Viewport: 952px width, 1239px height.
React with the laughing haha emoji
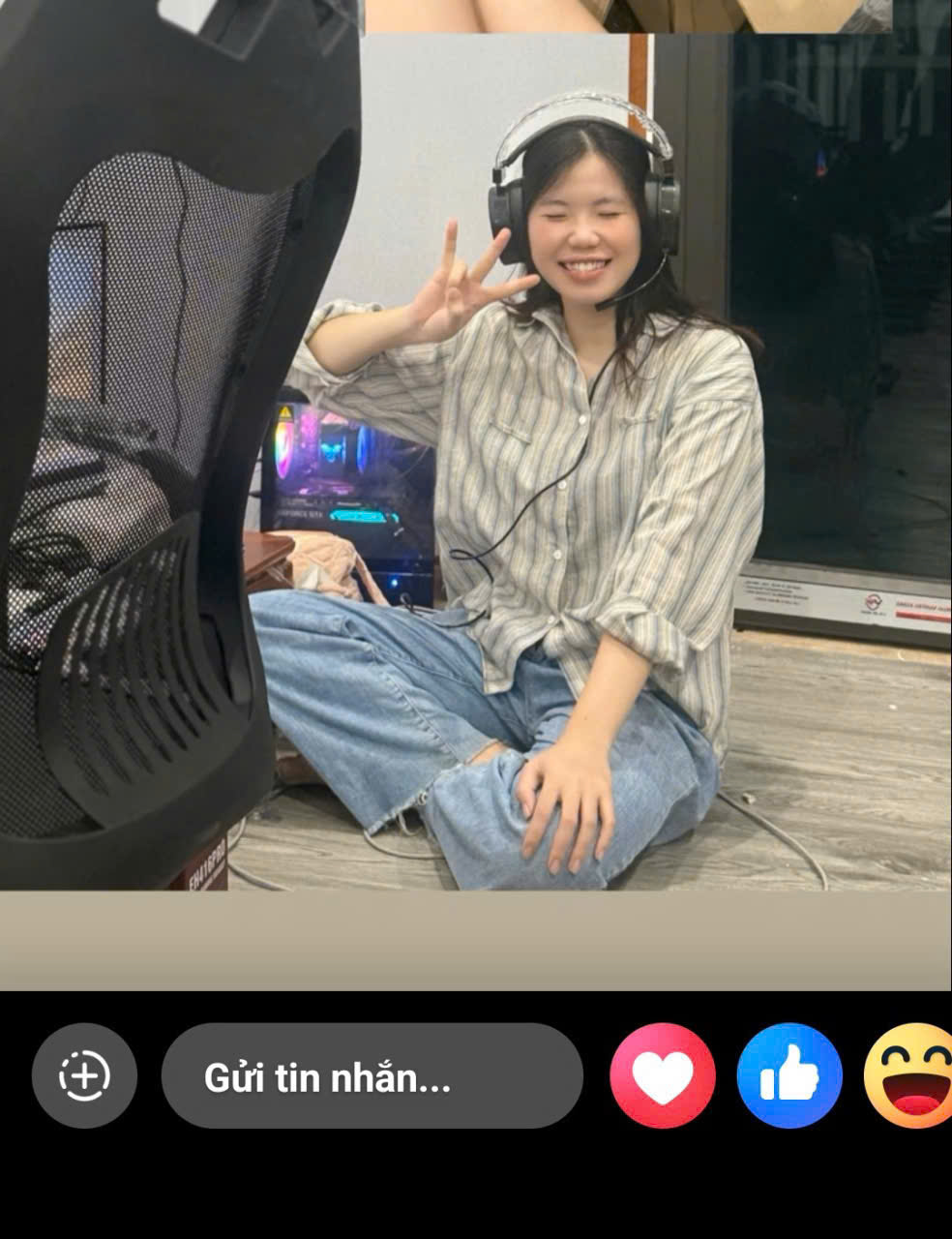click(909, 1076)
